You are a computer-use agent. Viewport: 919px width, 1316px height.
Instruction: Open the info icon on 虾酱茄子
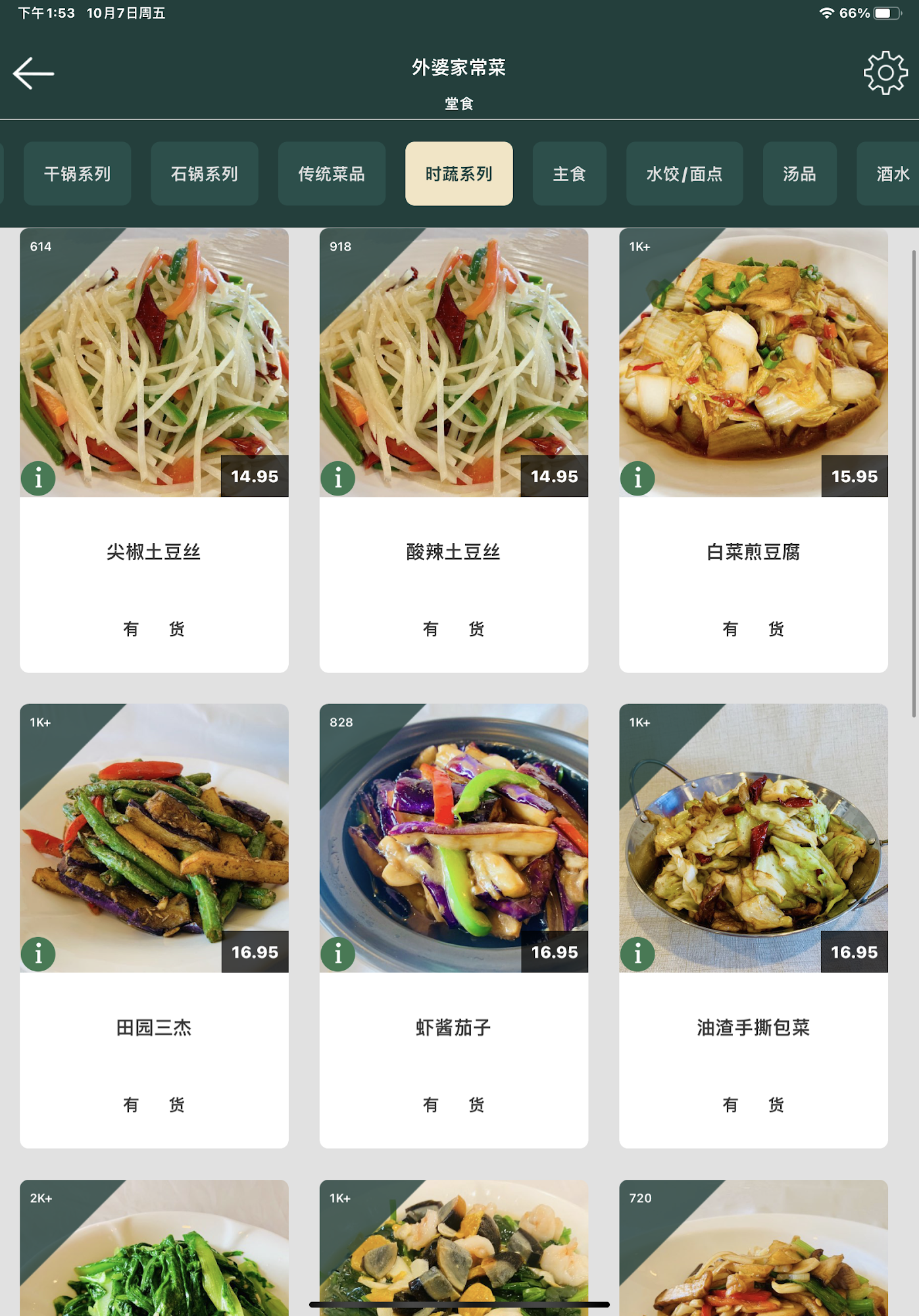(x=338, y=954)
